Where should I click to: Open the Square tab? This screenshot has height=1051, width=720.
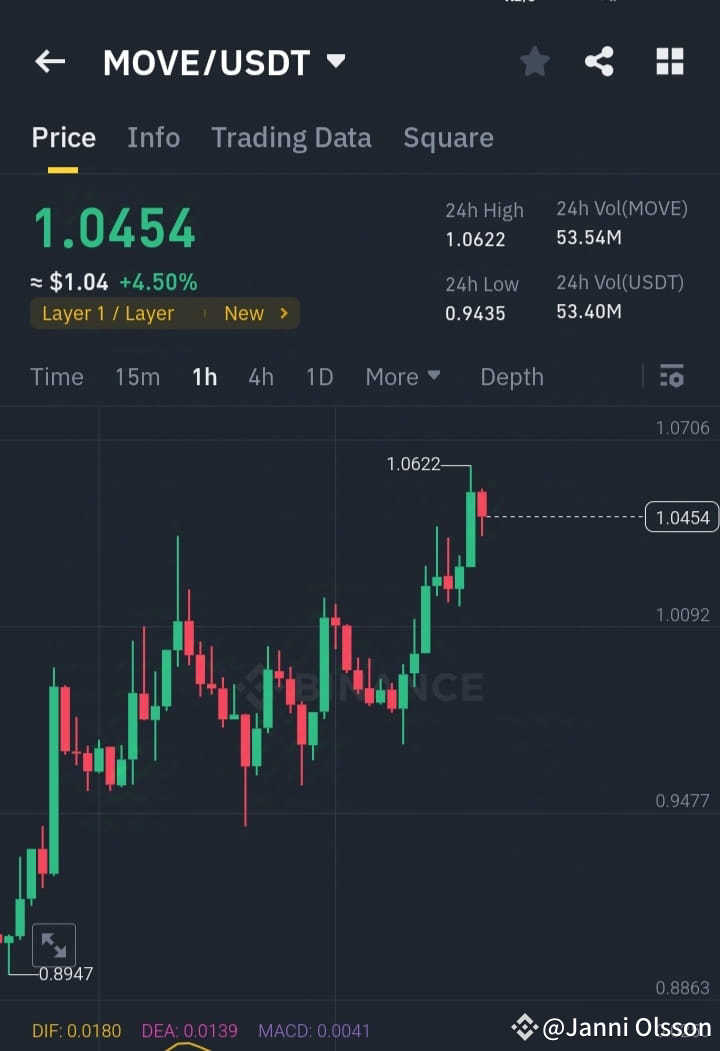[448, 137]
